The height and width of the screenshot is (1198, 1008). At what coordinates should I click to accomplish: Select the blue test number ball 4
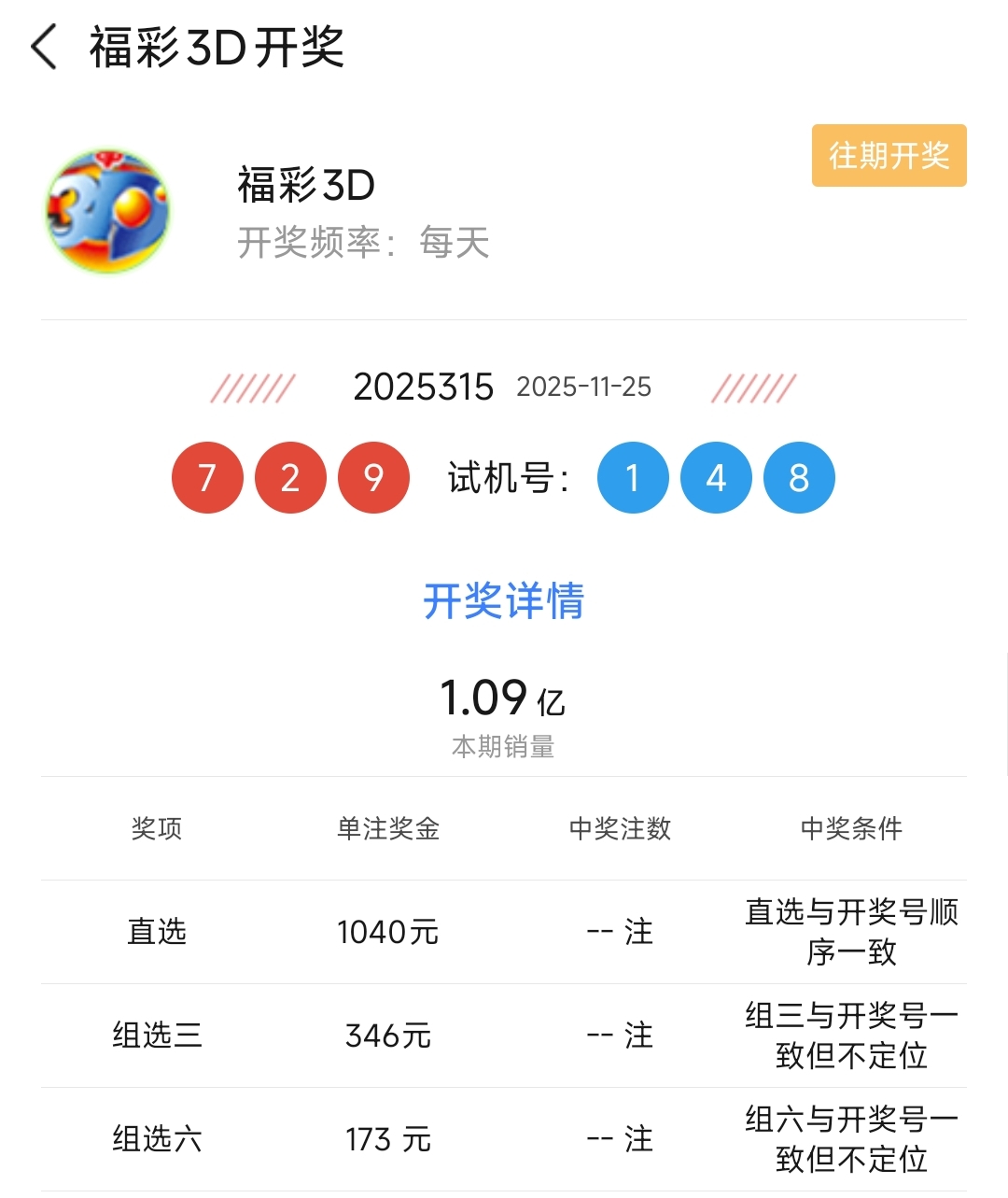(x=715, y=477)
